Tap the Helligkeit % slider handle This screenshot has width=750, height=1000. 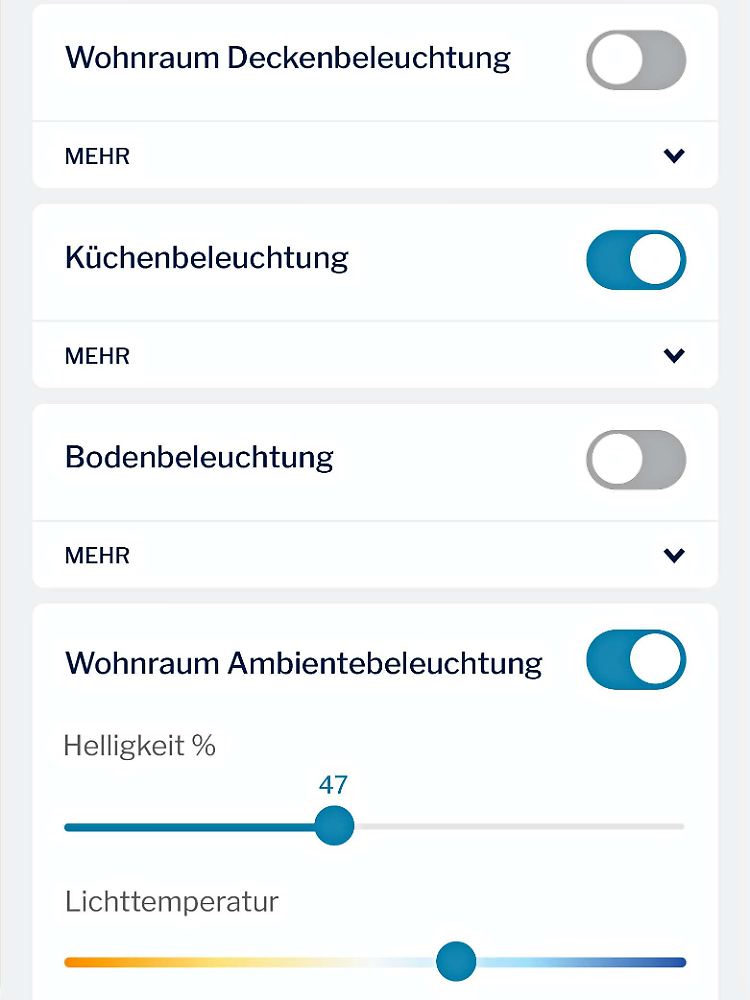[334, 826]
